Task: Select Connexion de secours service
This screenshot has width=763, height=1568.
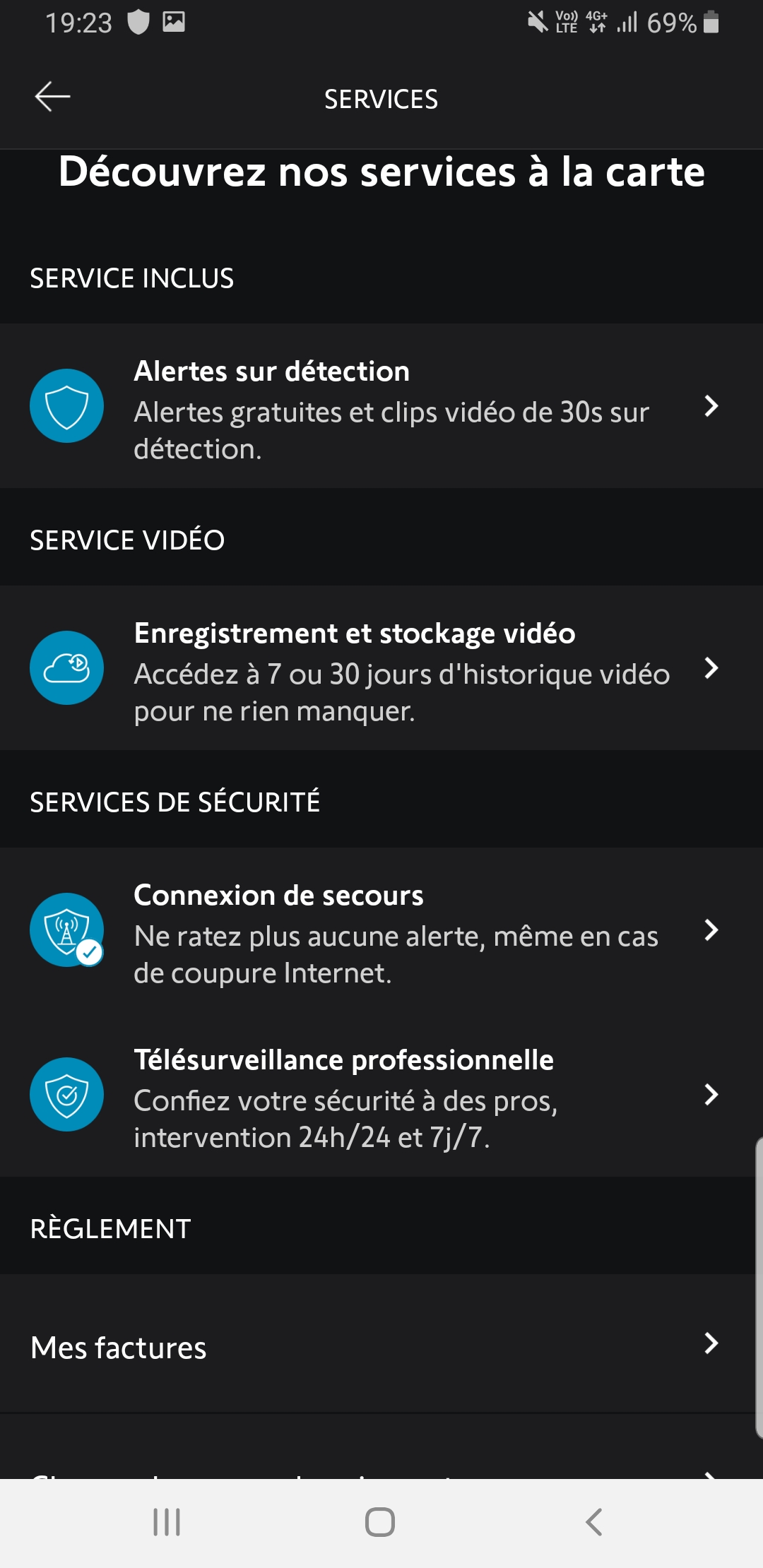Action: pyautogui.click(x=381, y=931)
